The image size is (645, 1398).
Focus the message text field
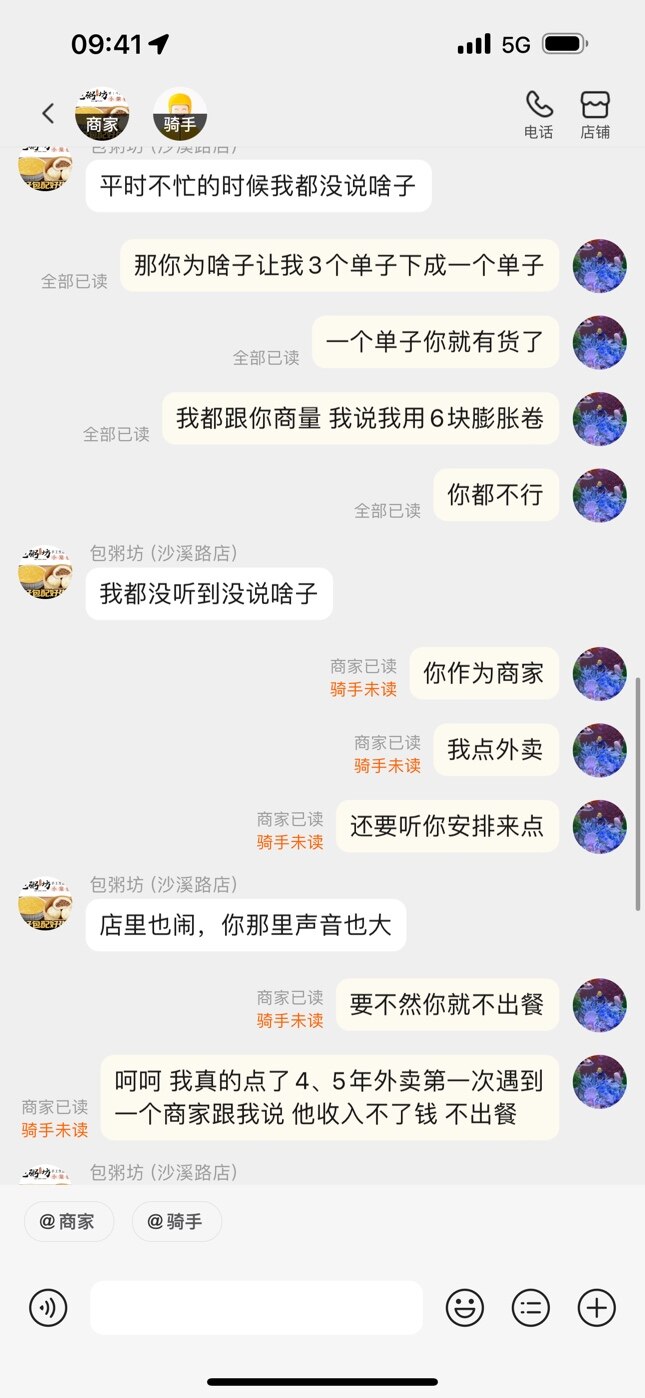click(x=256, y=1307)
